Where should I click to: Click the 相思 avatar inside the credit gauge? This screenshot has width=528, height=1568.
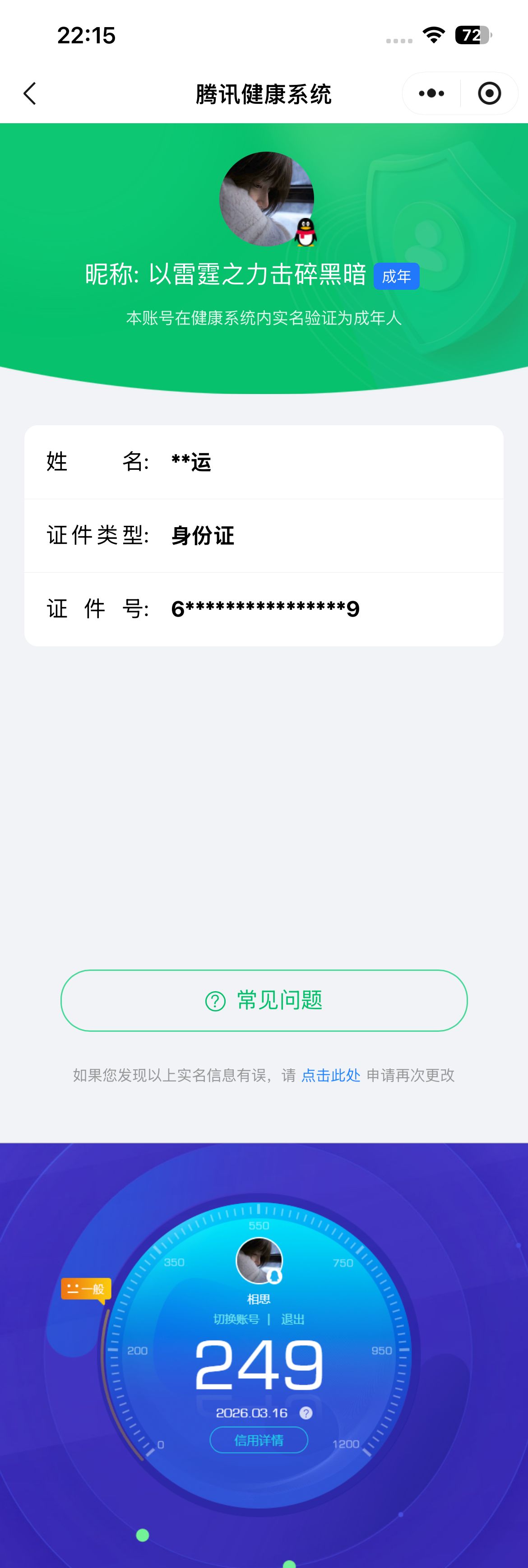tap(260, 1261)
